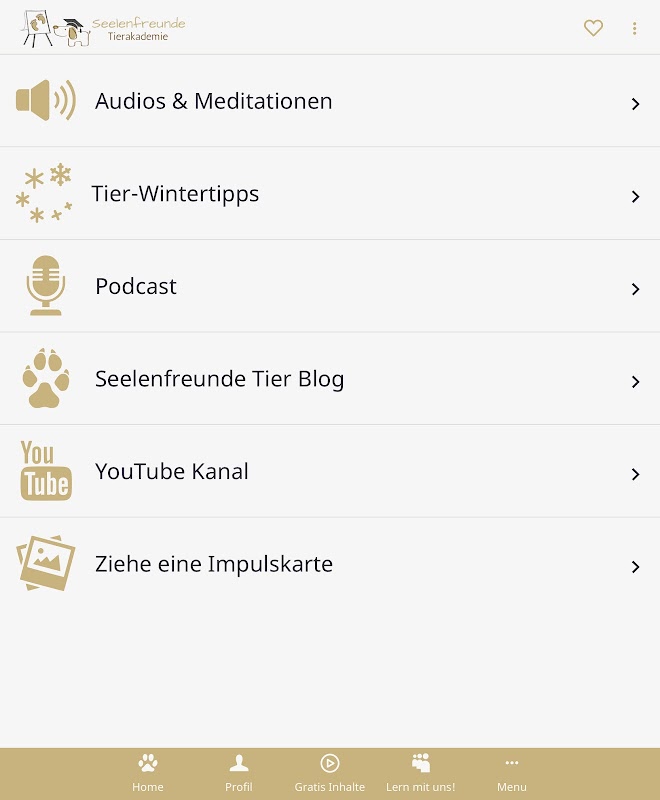Go to the Lern mit uns! tab
Image resolution: width=660 pixels, height=800 pixels.
pyautogui.click(x=420, y=773)
